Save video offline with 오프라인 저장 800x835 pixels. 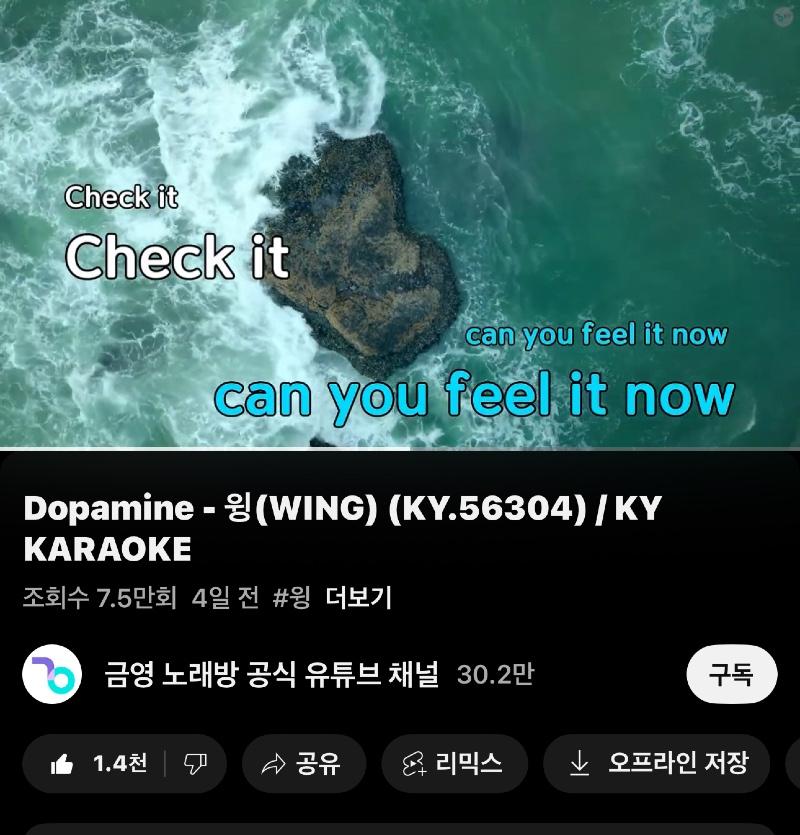(x=658, y=764)
